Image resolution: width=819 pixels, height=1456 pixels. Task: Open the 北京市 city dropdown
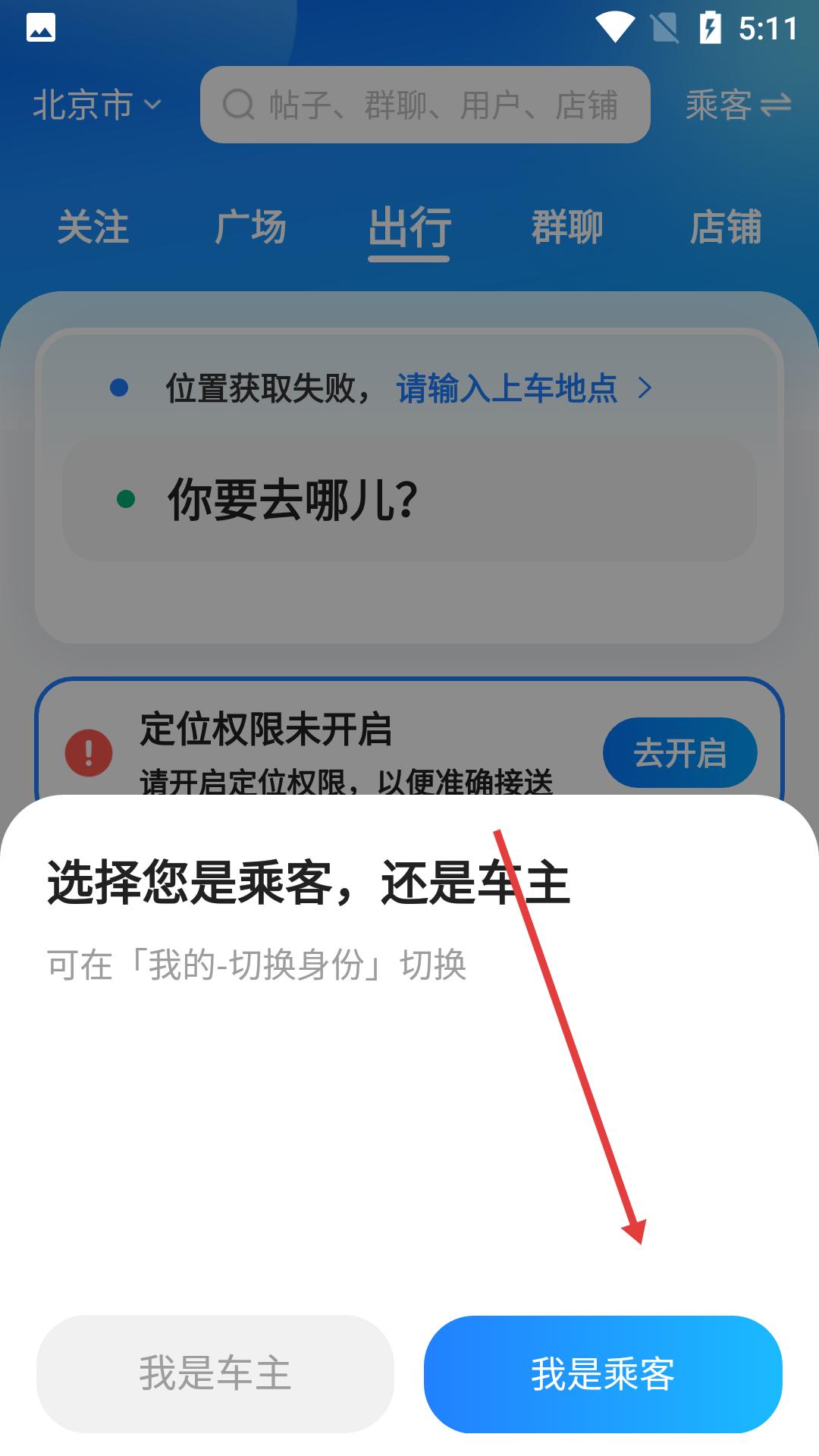point(97,105)
